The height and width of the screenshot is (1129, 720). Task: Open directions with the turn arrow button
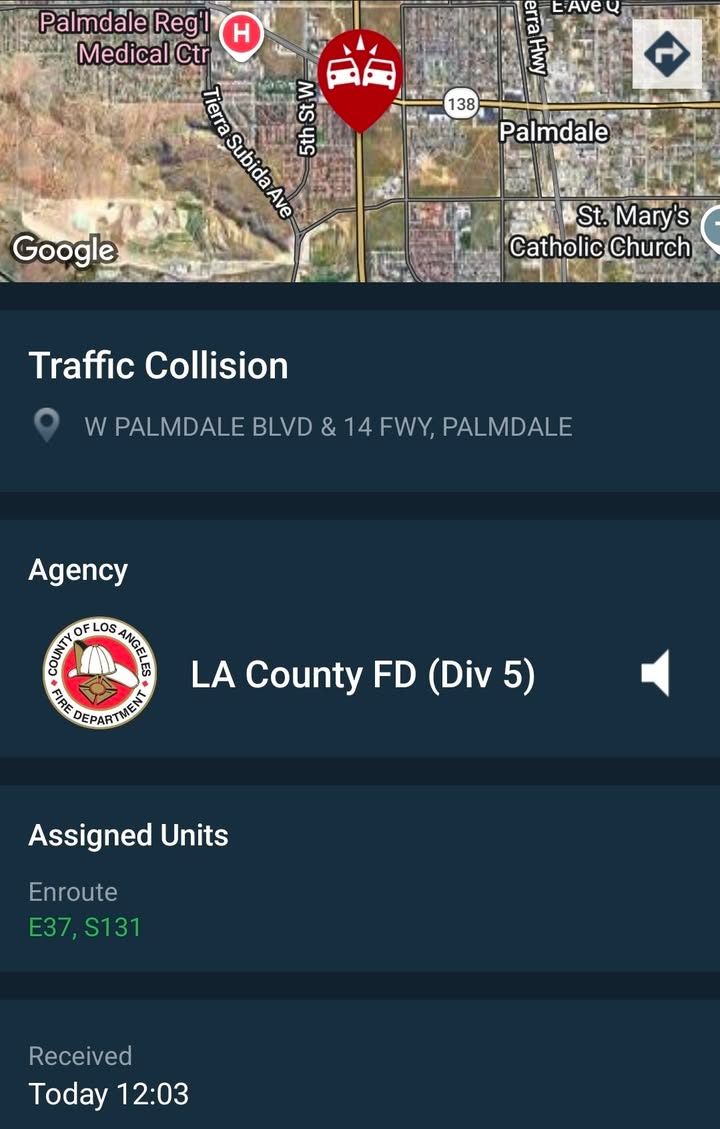pos(667,54)
